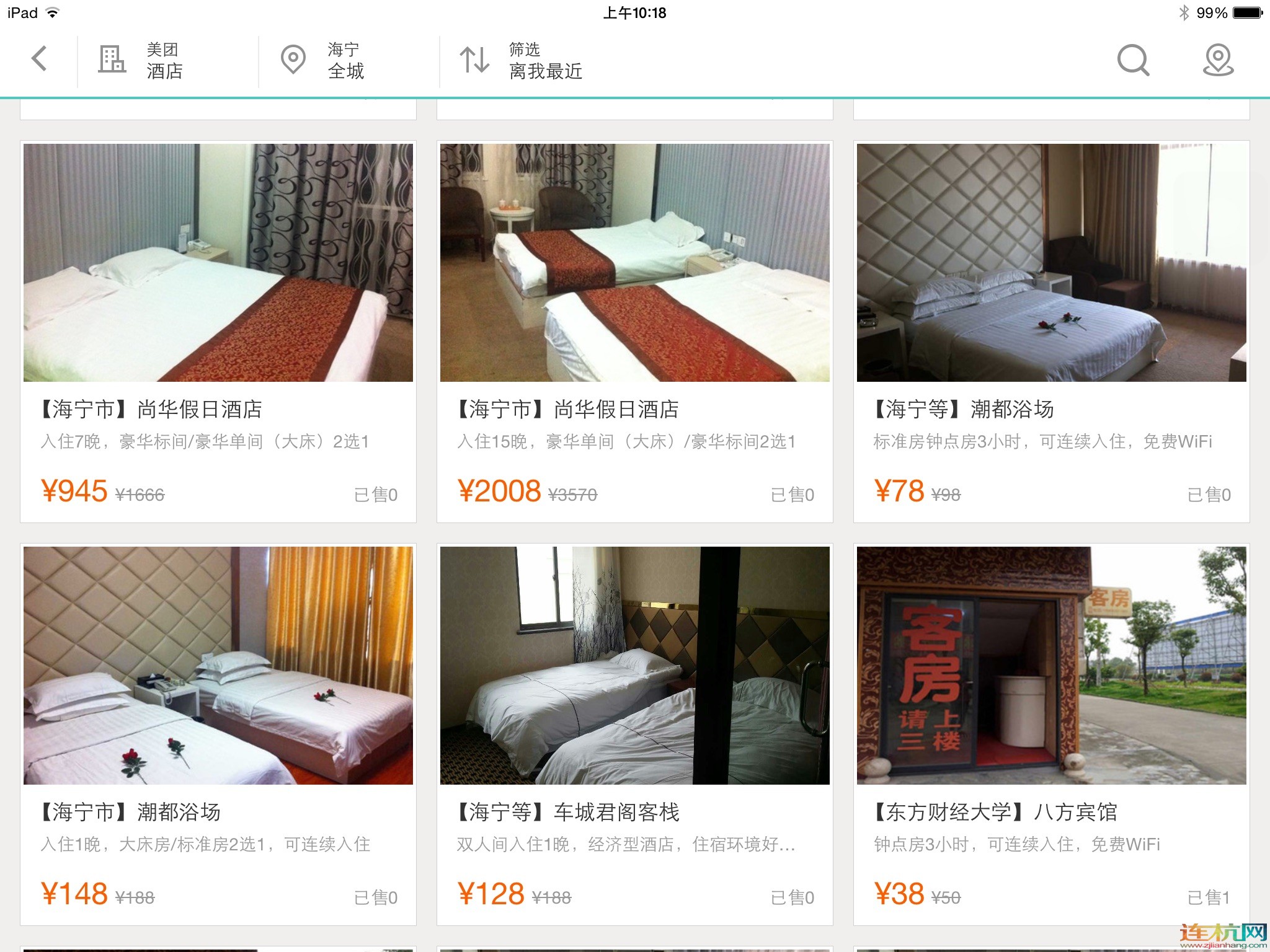1270x952 pixels.
Task: Open 车城君阁客栈 deal priced ¥128
Action: coord(634,734)
